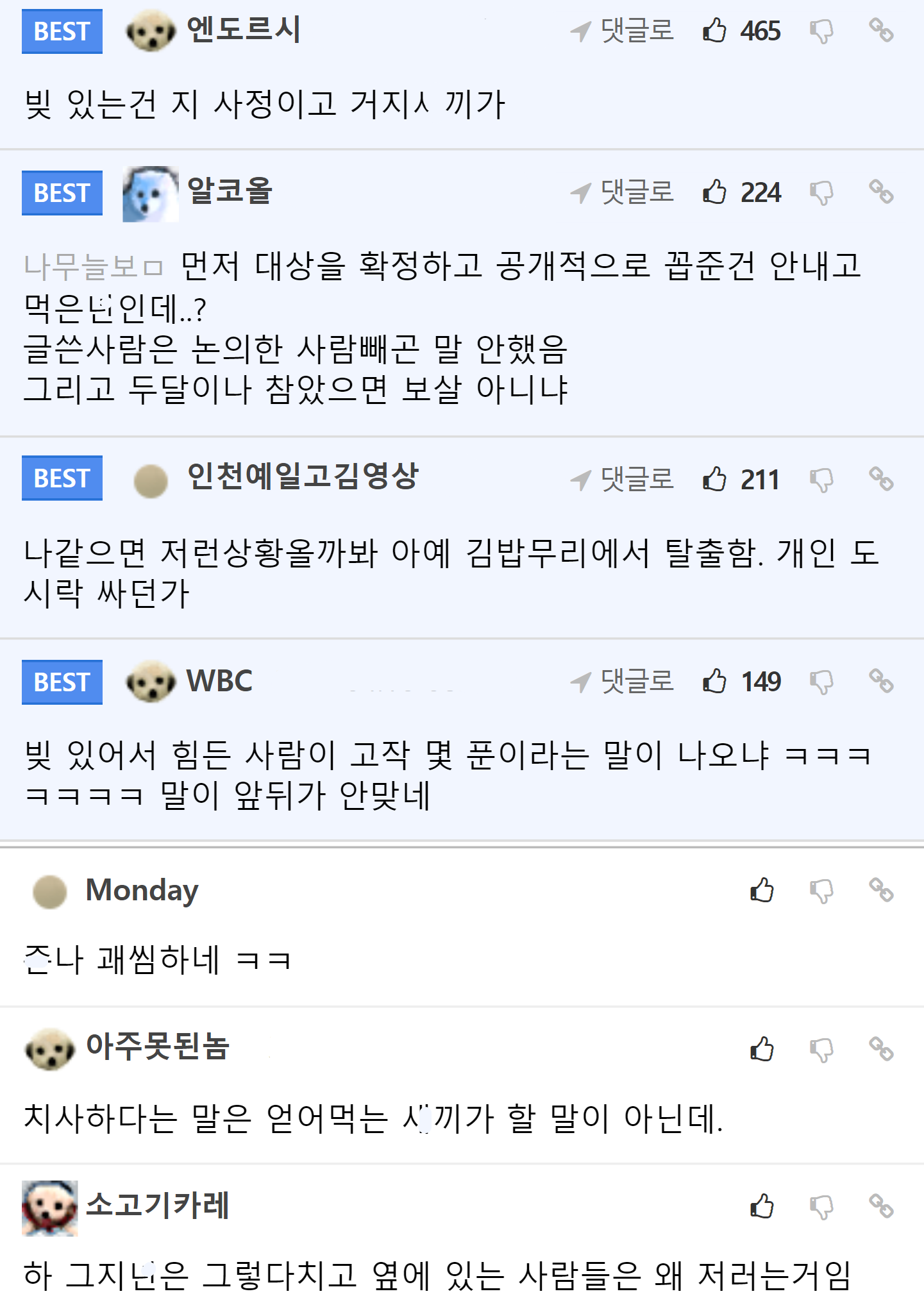Thumbs down 아주못된놈's comment

pyautogui.click(x=821, y=1050)
